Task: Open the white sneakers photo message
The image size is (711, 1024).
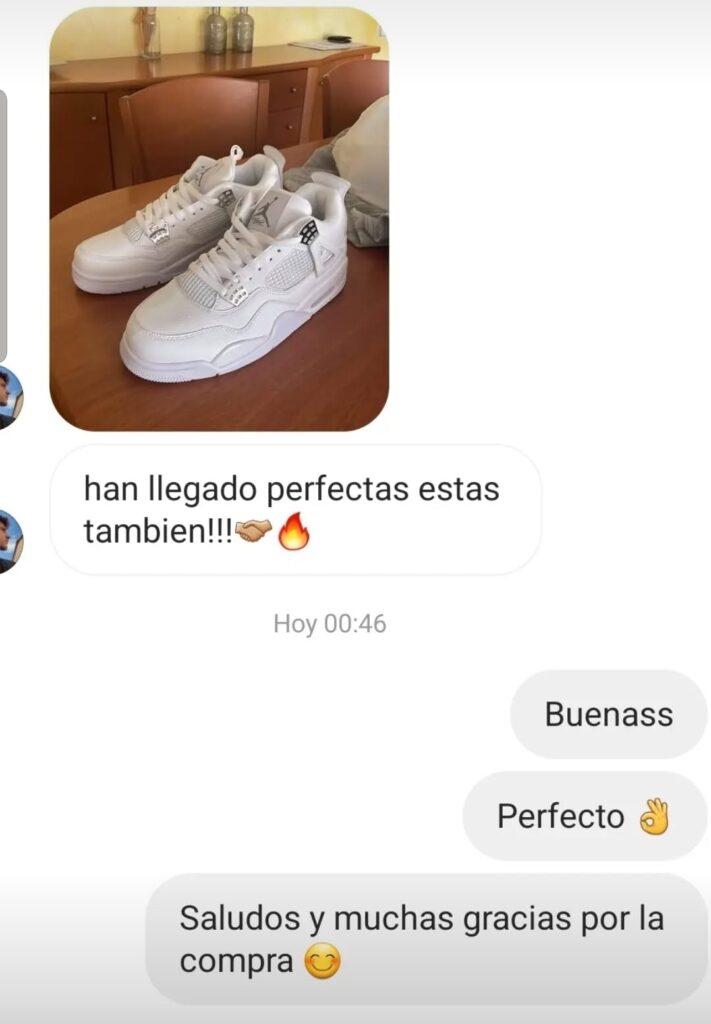Action: [219, 219]
